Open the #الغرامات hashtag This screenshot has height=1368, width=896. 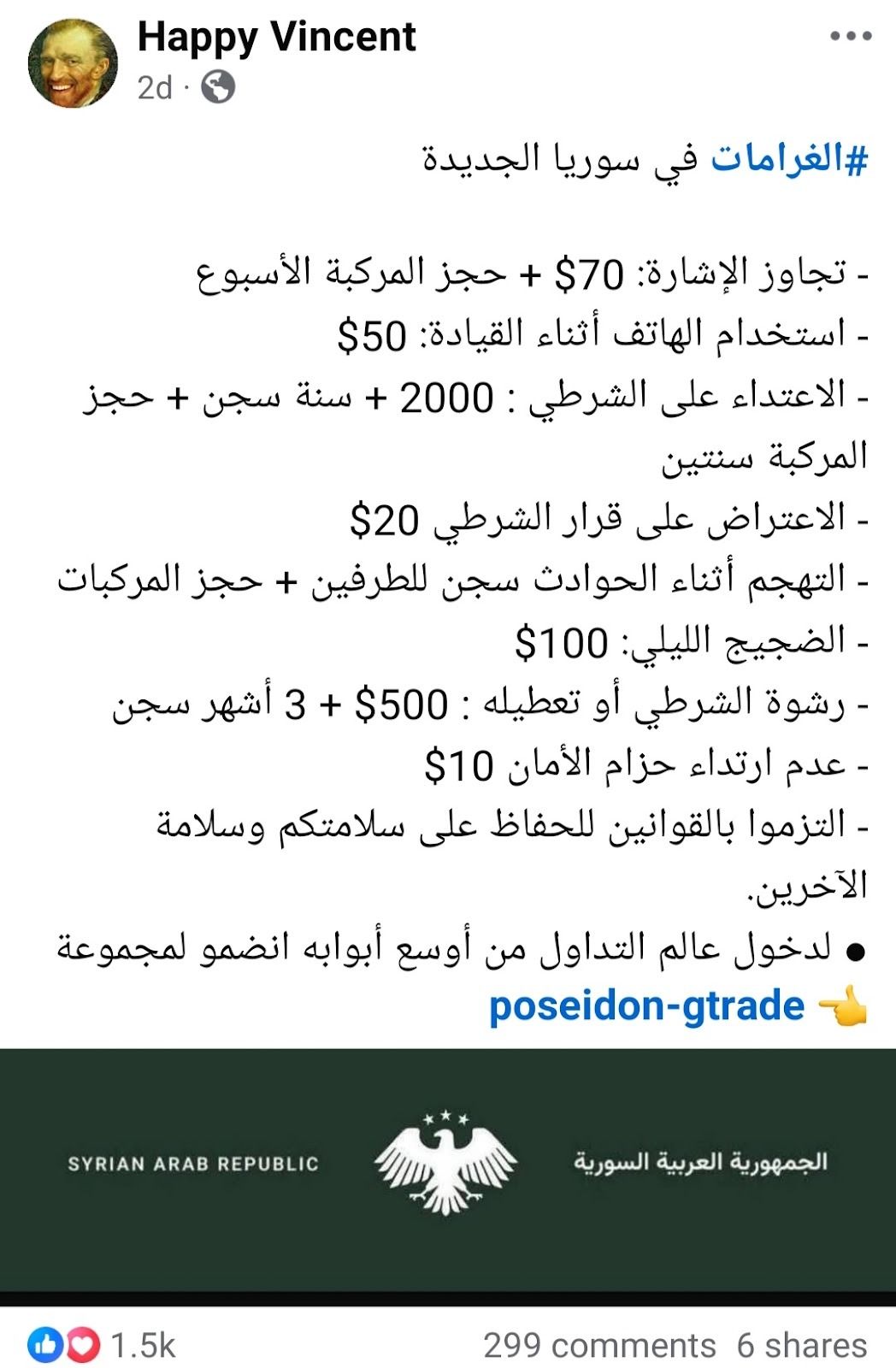pyautogui.click(x=788, y=160)
